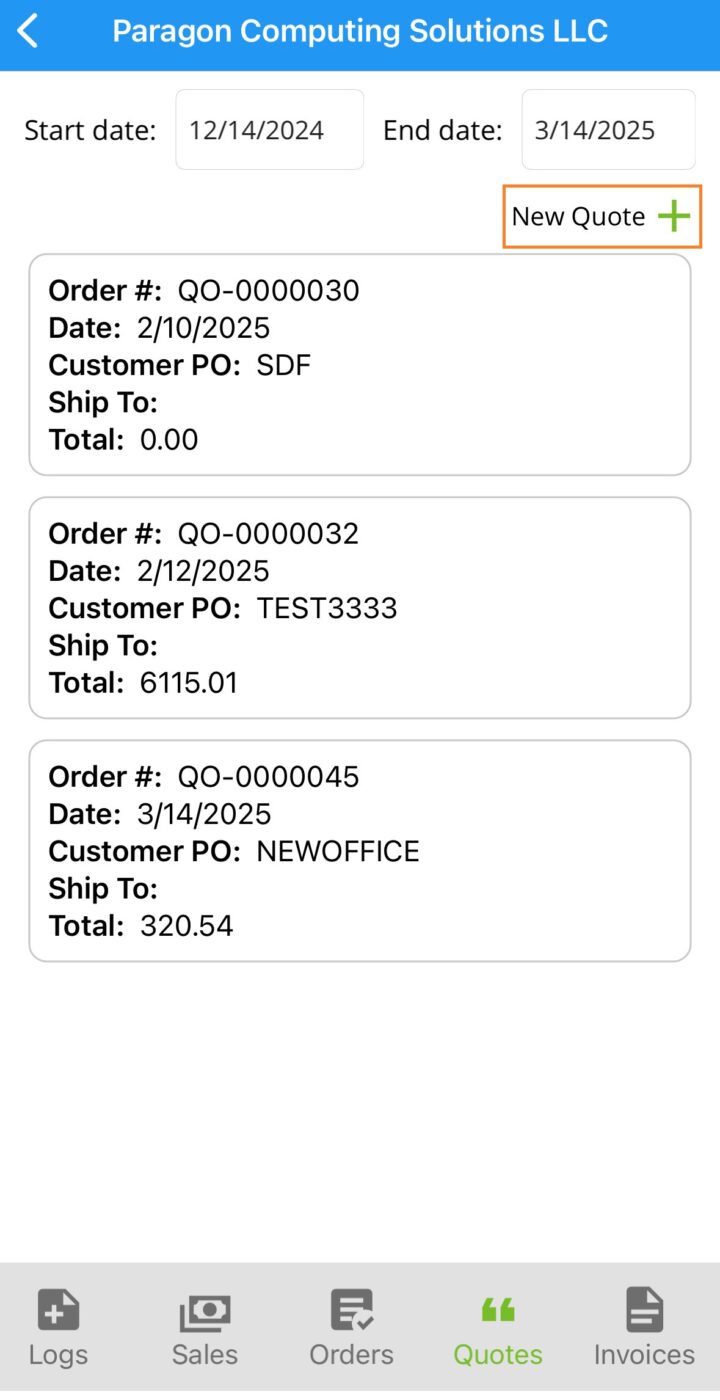This screenshot has width=720, height=1400.
Task: Change the End date field
Action: (x=608, y=130)
